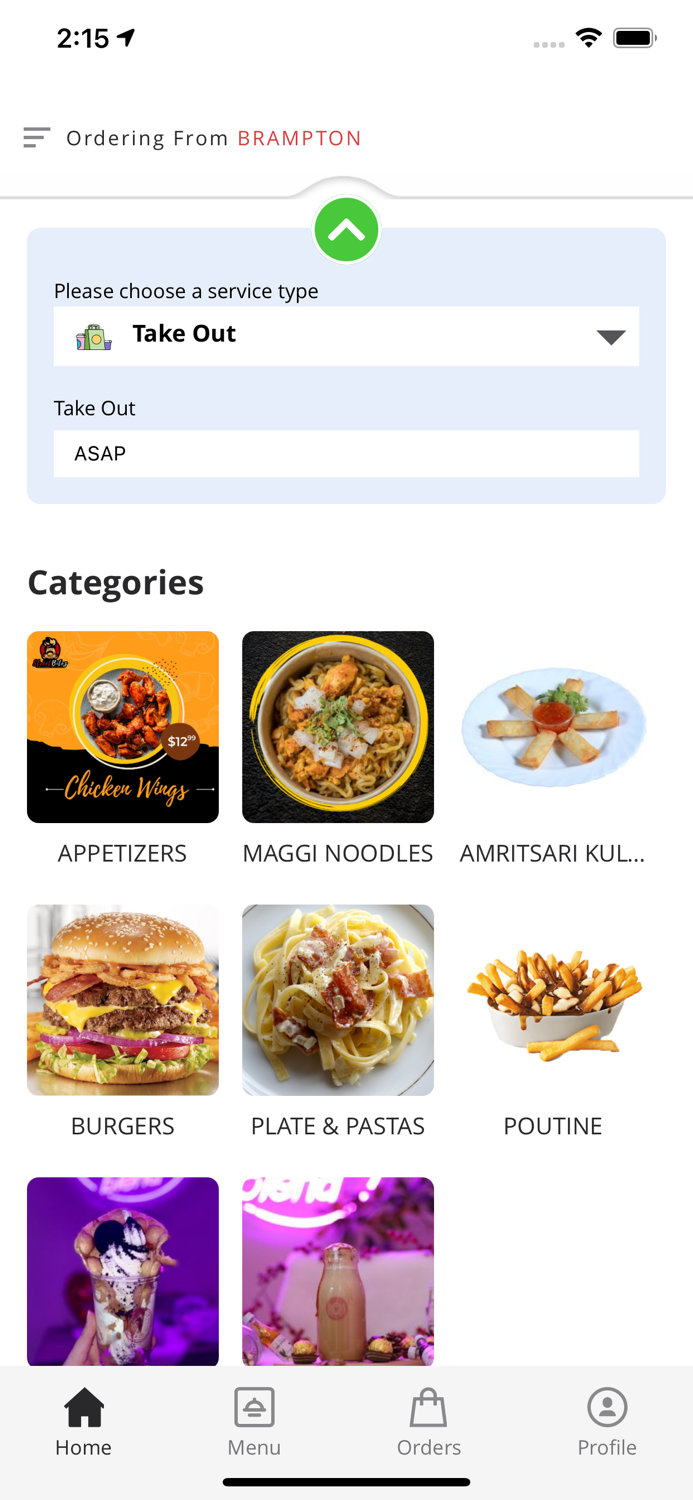The image size is (693, 1500).
Task: View the Amritsari Kul... category
Action: [553, 727]
